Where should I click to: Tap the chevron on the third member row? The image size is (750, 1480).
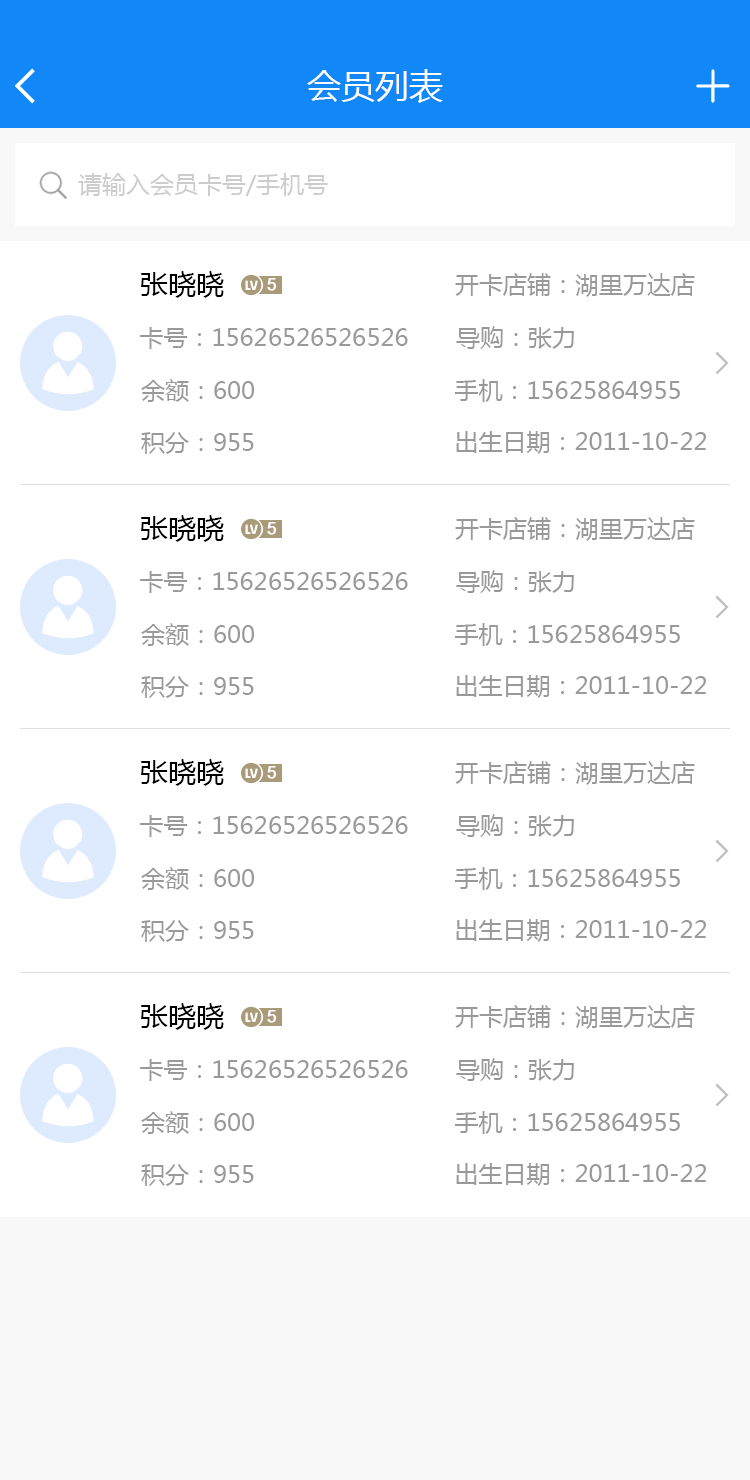(x=722, y=850)
